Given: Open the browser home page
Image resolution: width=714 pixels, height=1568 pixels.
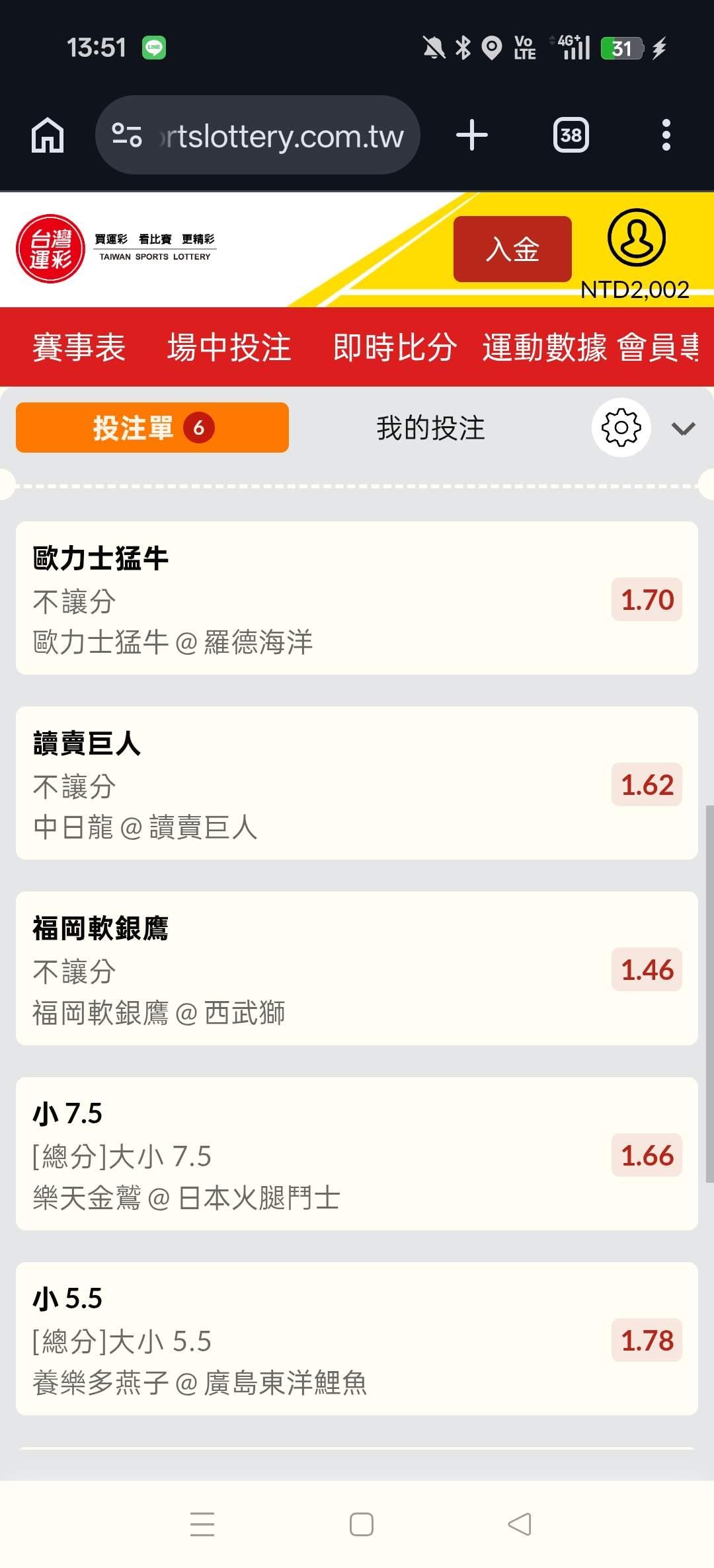Looking at the screenshot, I should tap(48, 135).
